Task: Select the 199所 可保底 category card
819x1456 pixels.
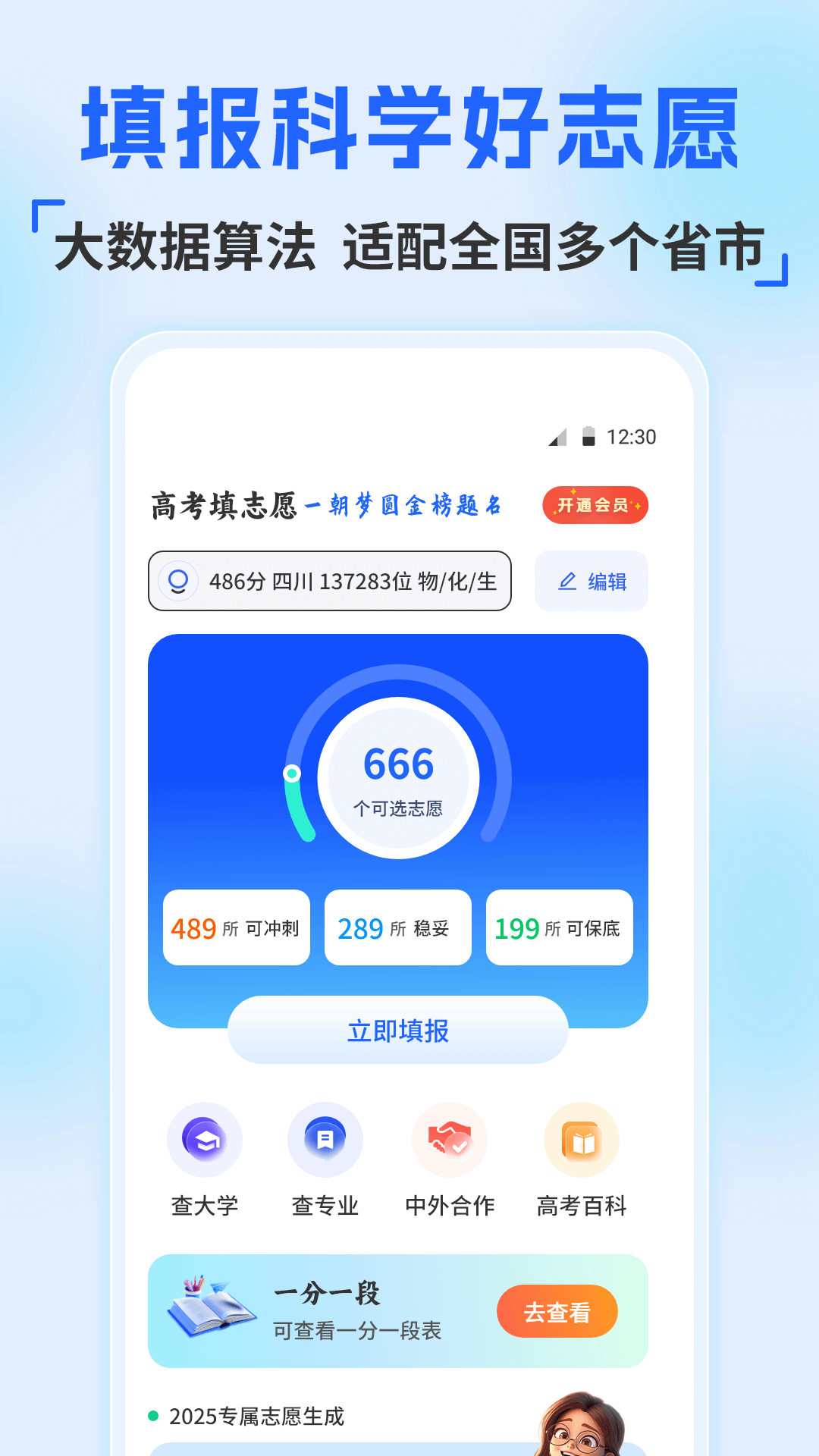Action: [x=559, y=927]
